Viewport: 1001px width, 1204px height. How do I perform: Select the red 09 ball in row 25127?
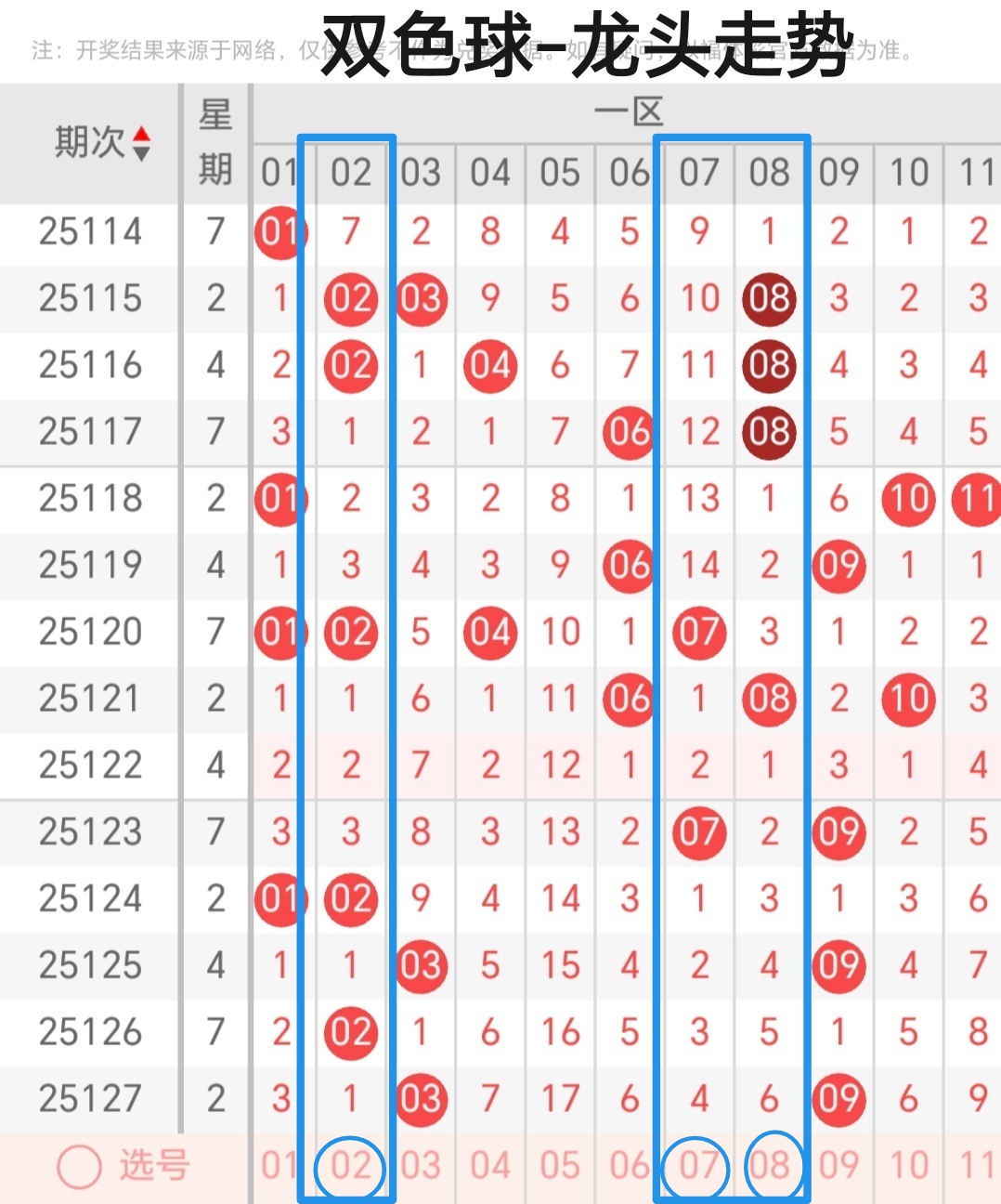(x=838, y=1099)
